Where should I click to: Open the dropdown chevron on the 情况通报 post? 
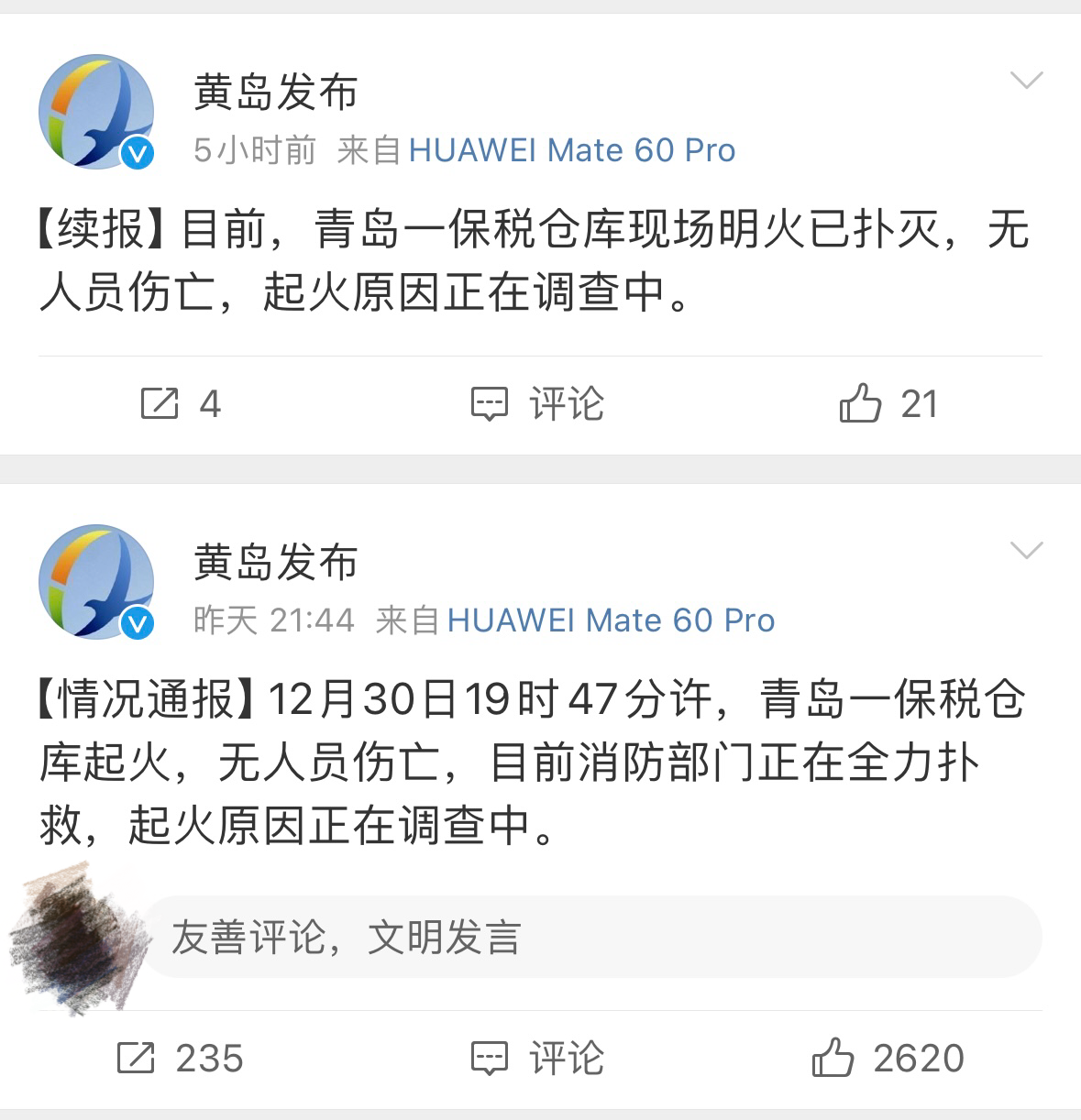(x=1026, y=550)
